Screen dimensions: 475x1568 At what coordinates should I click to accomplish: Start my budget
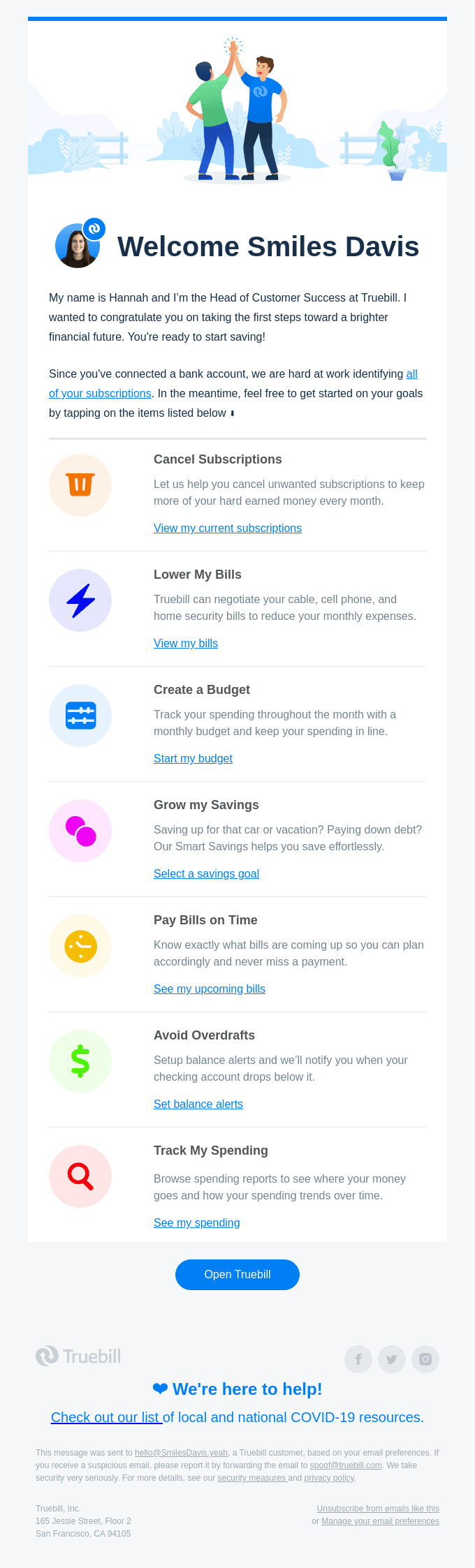[193, 759]
